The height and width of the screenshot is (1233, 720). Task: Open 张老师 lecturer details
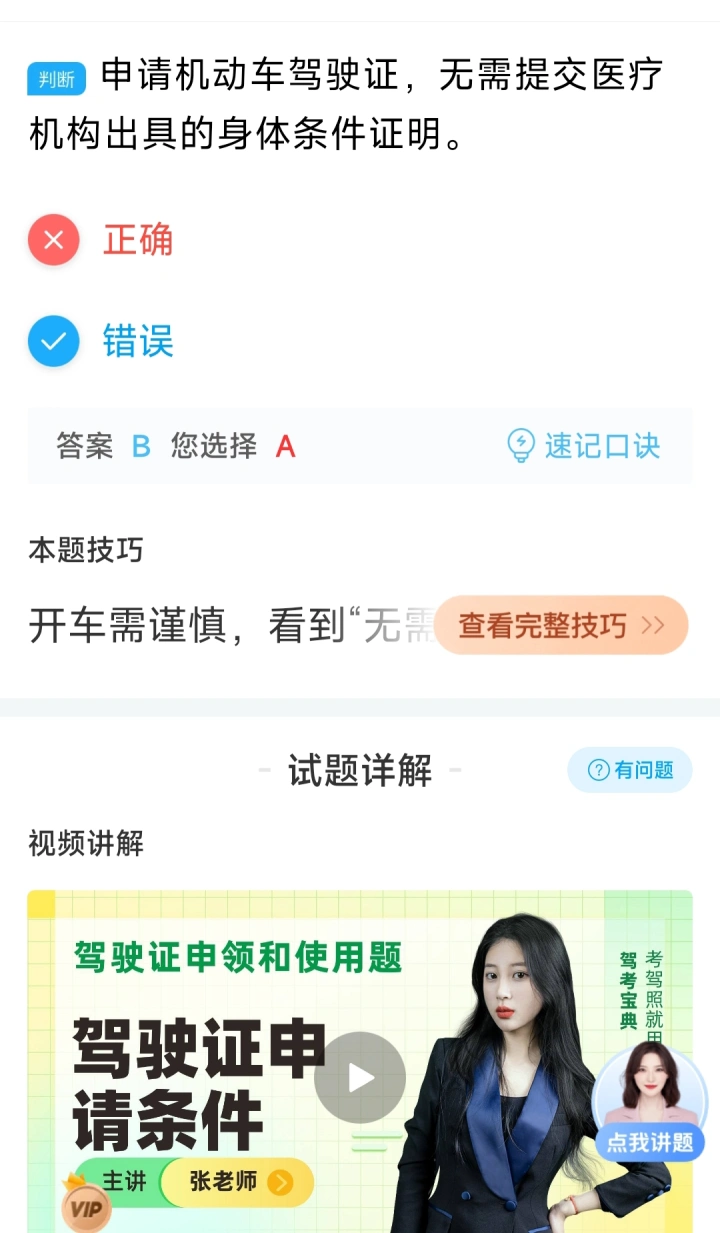(238, 1183)
